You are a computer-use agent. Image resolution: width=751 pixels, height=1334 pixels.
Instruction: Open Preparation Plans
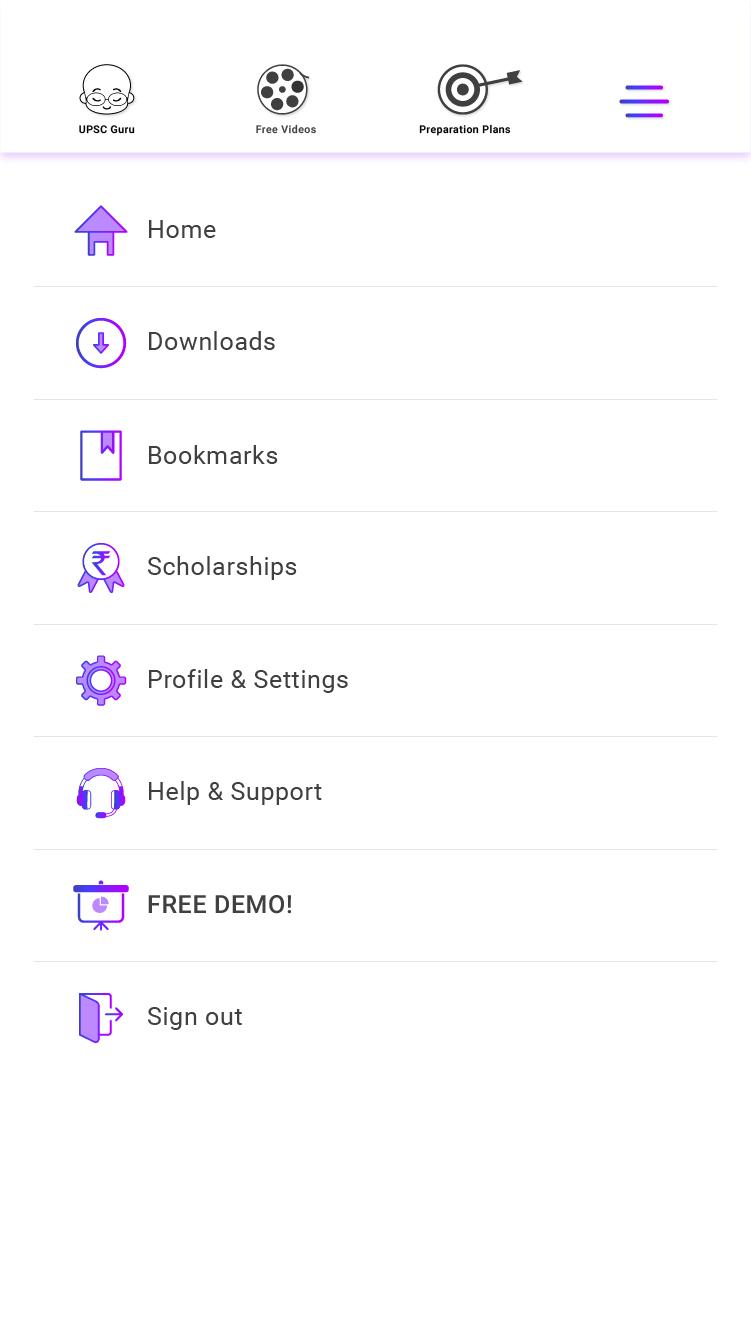[466, 99]
